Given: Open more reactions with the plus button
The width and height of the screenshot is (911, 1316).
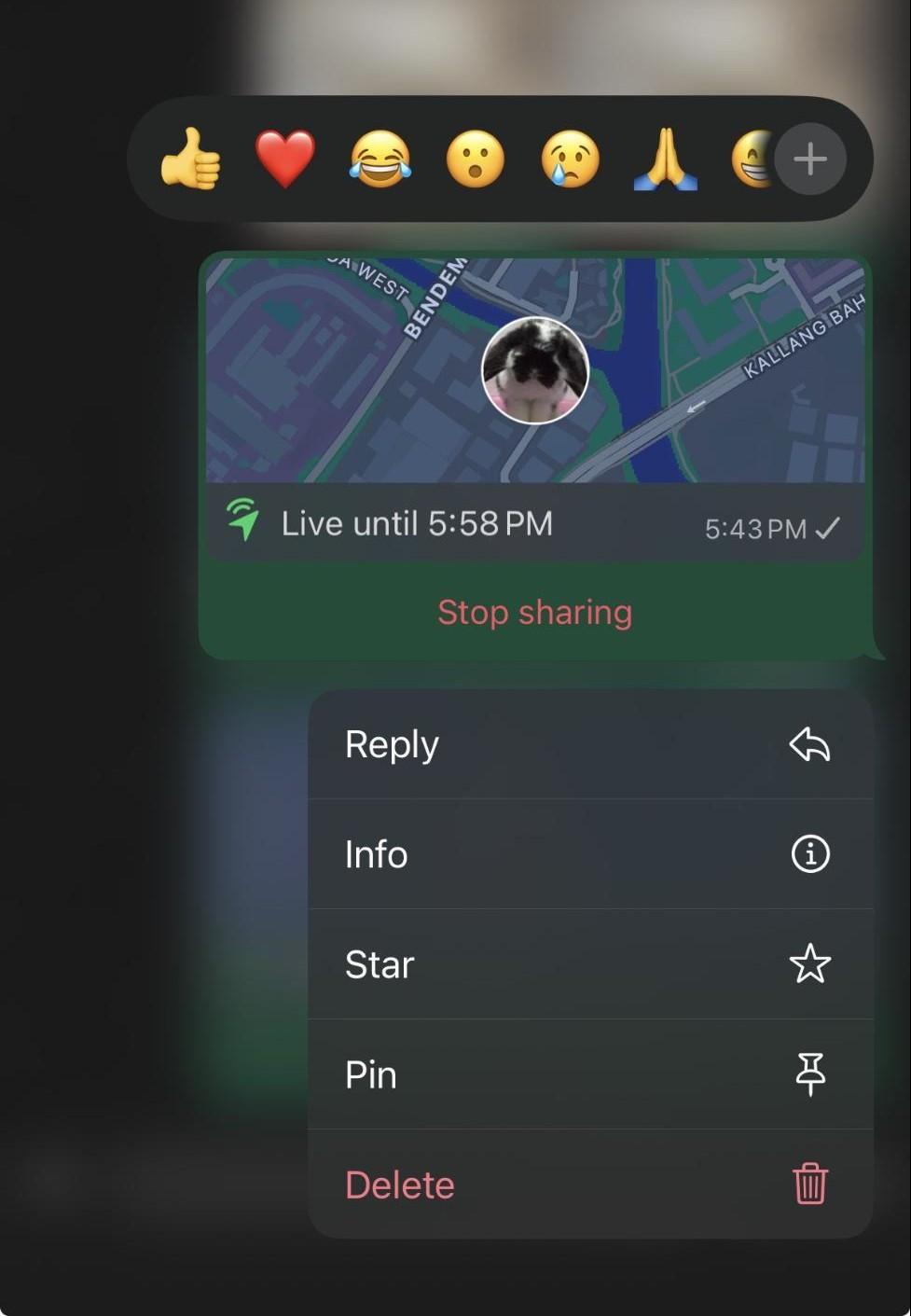Looking at the screenshot, I should [809, 159].
